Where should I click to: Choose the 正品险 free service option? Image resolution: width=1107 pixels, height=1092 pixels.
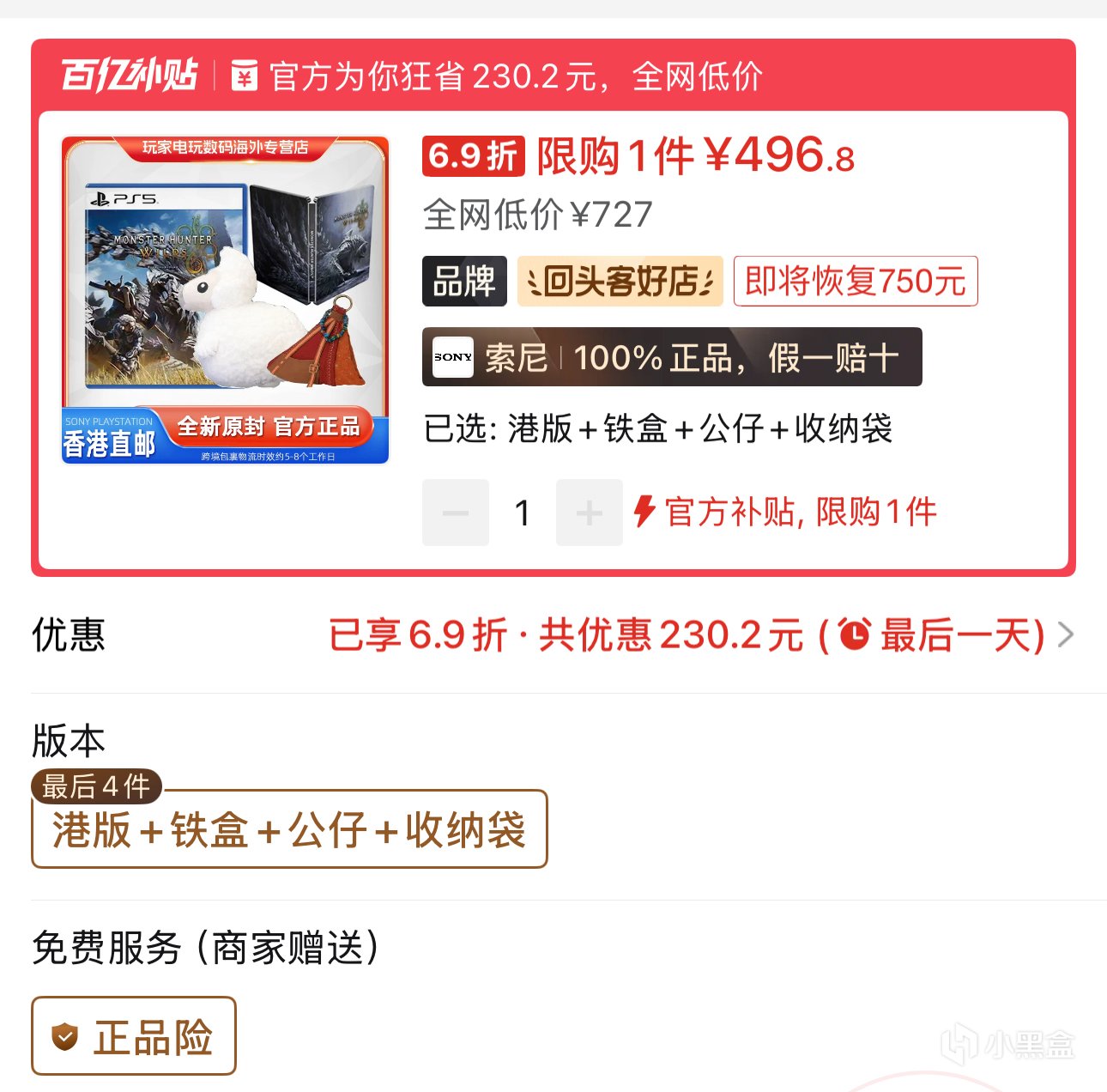(x=134, y=1036)
